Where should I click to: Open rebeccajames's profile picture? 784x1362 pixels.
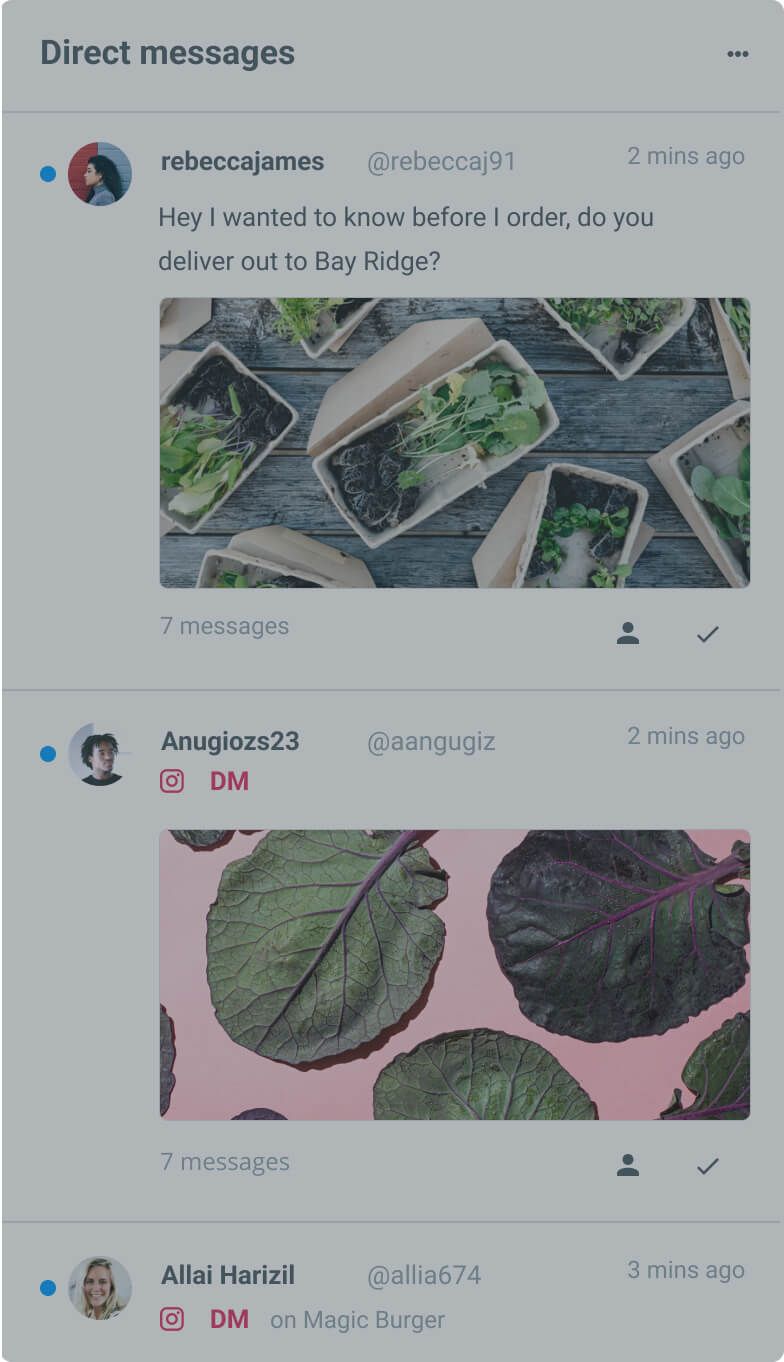click(x=100, y=173)
